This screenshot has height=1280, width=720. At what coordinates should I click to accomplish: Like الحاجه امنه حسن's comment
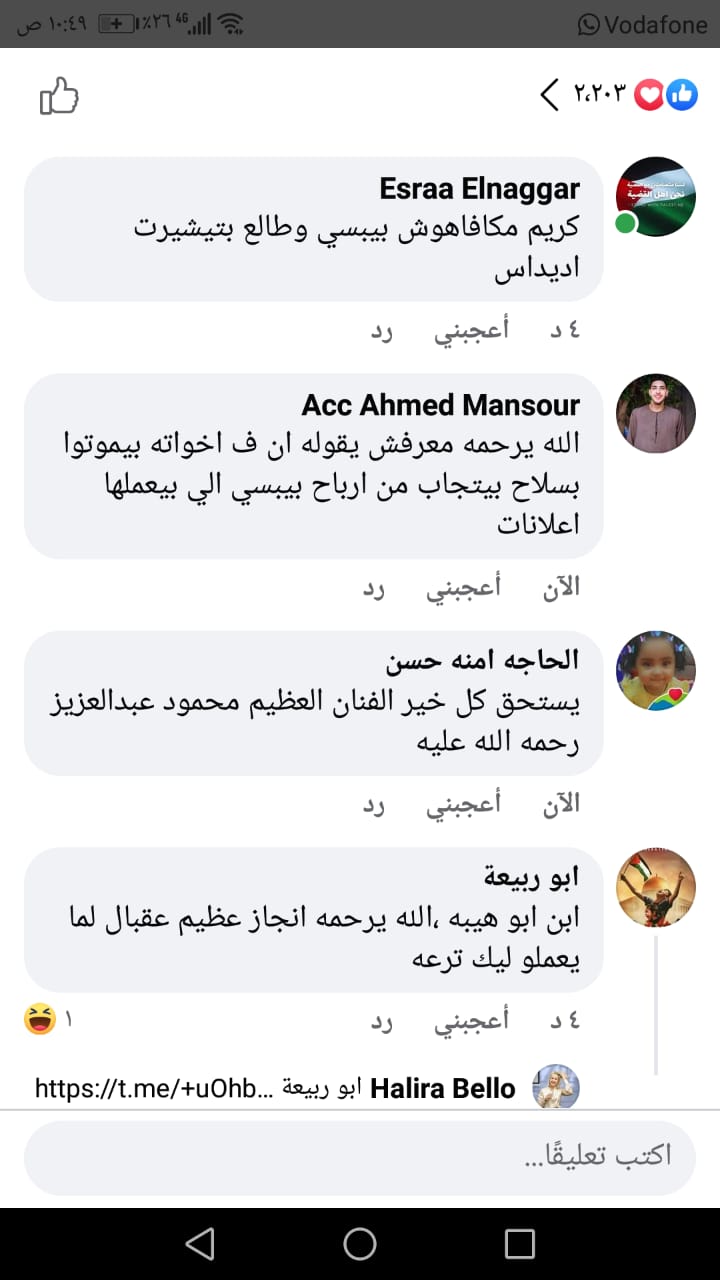coord(464,803)
